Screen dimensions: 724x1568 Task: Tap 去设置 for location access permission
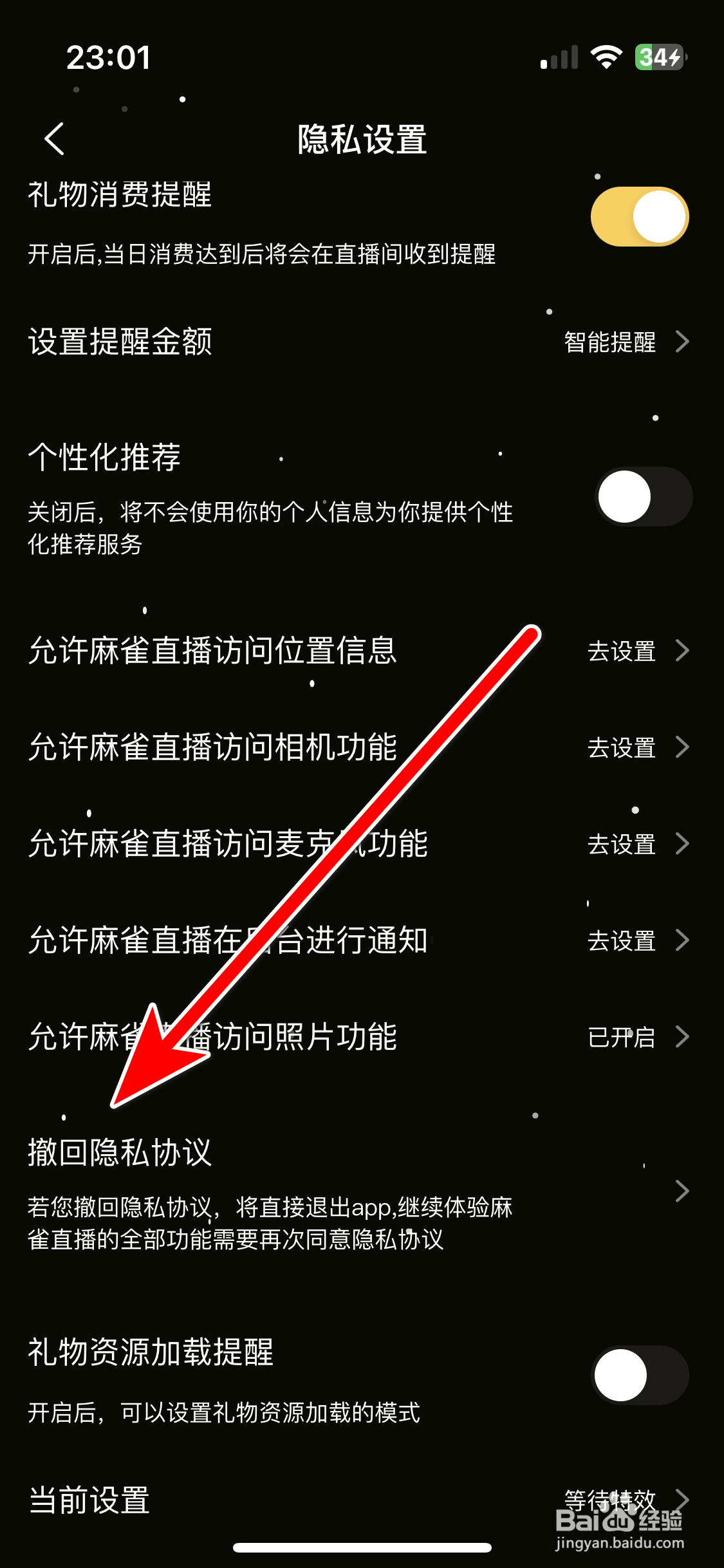coord(621,651)
